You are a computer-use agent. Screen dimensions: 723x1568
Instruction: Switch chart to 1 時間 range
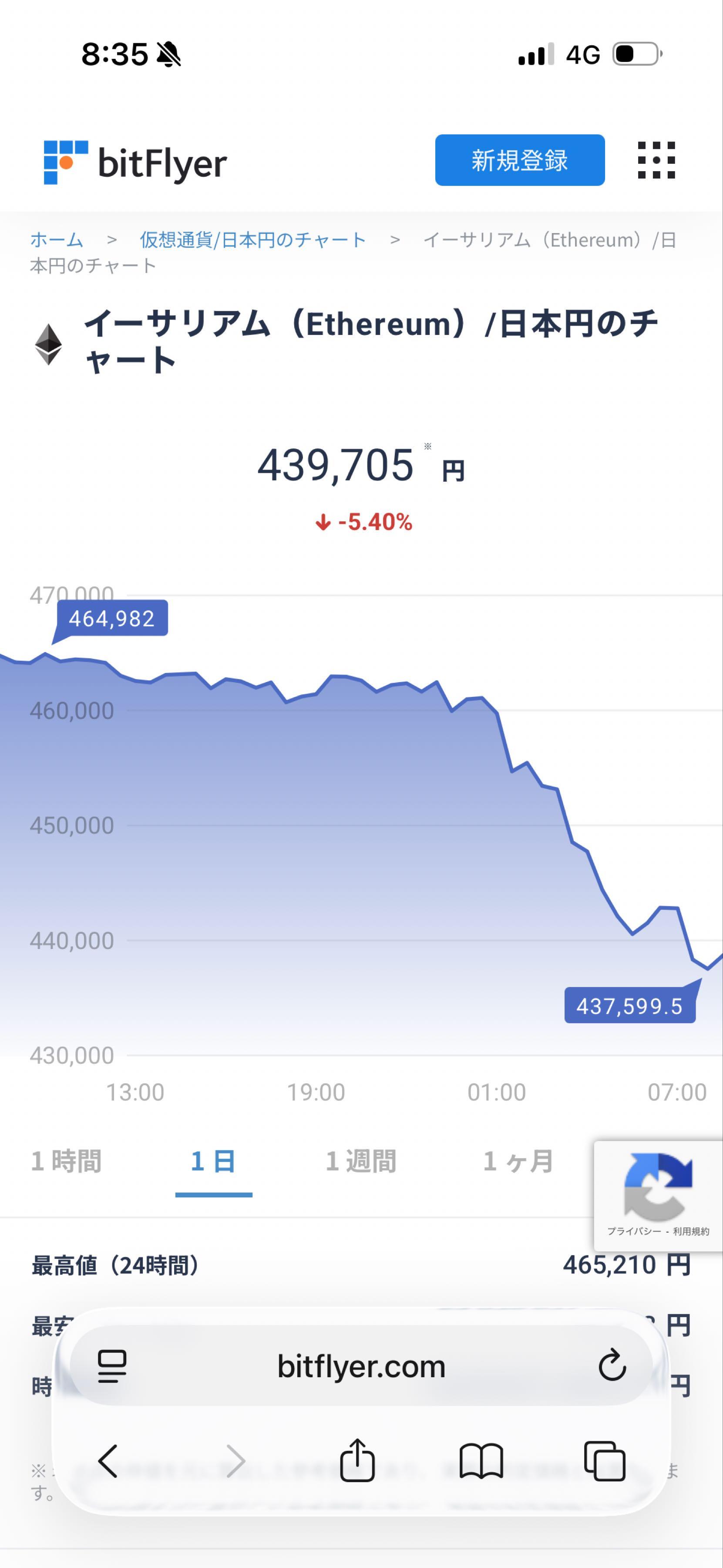pyautogui.click(x=66, y=1161)
